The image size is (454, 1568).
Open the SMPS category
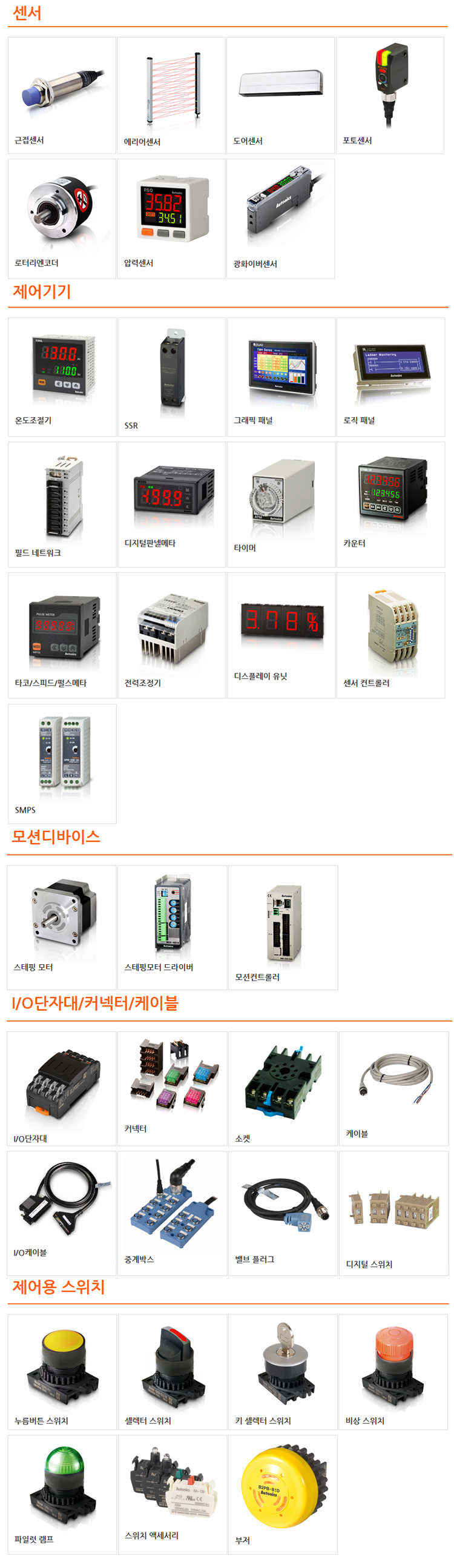click(62, 763)
